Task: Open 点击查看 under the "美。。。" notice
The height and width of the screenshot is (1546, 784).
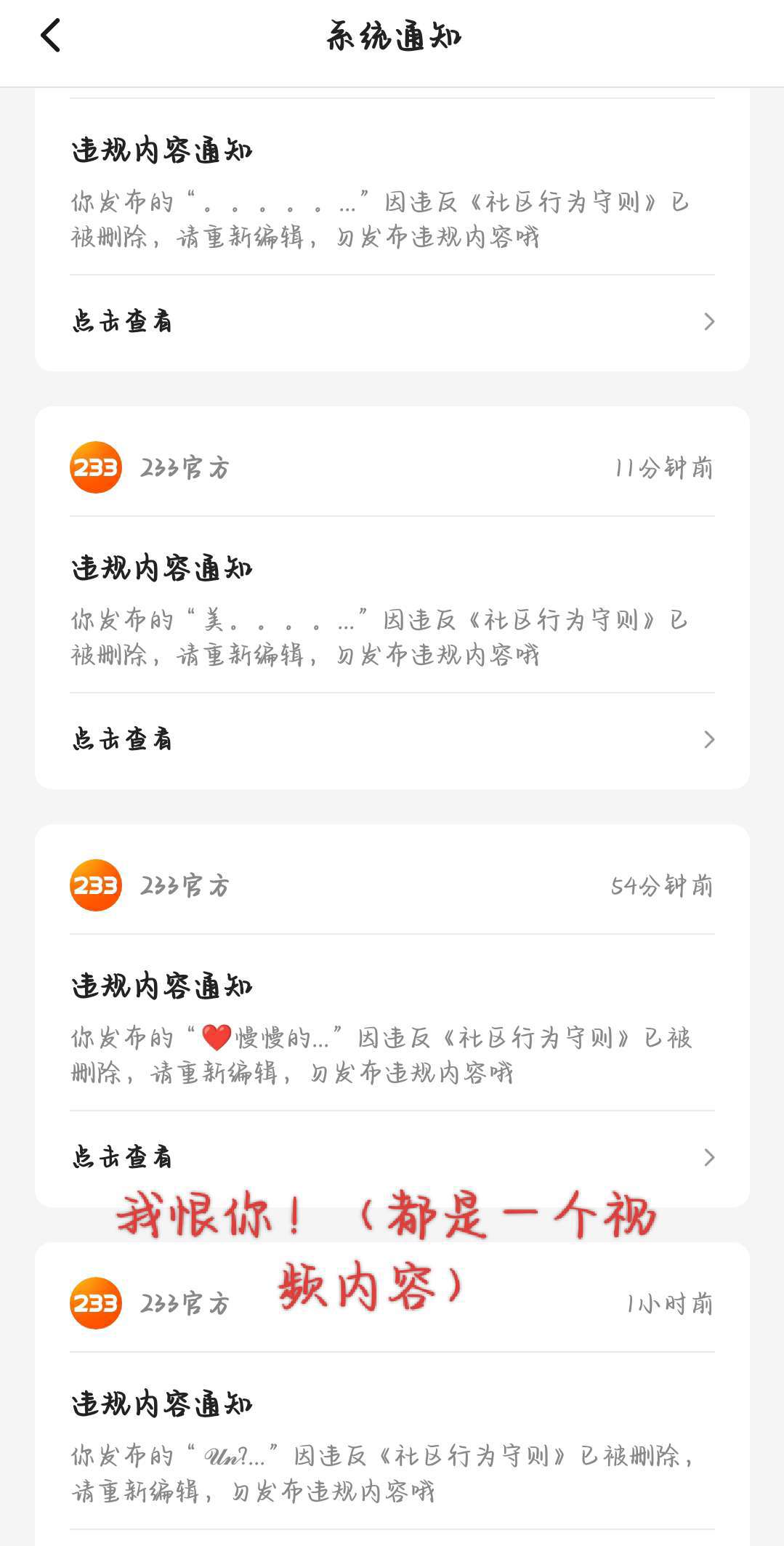Action: pos(392,740)
